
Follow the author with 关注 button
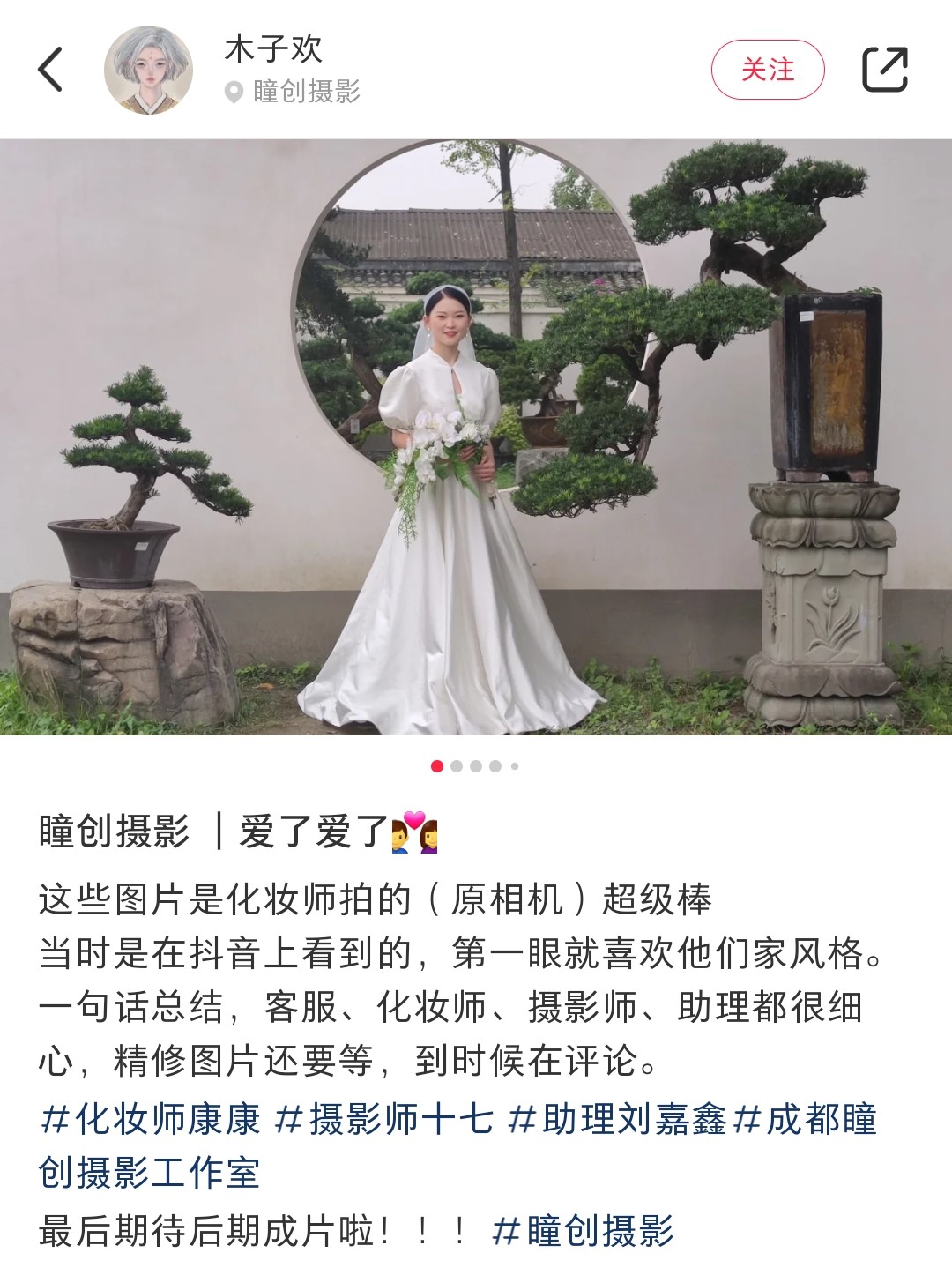(x=767, y=70)
